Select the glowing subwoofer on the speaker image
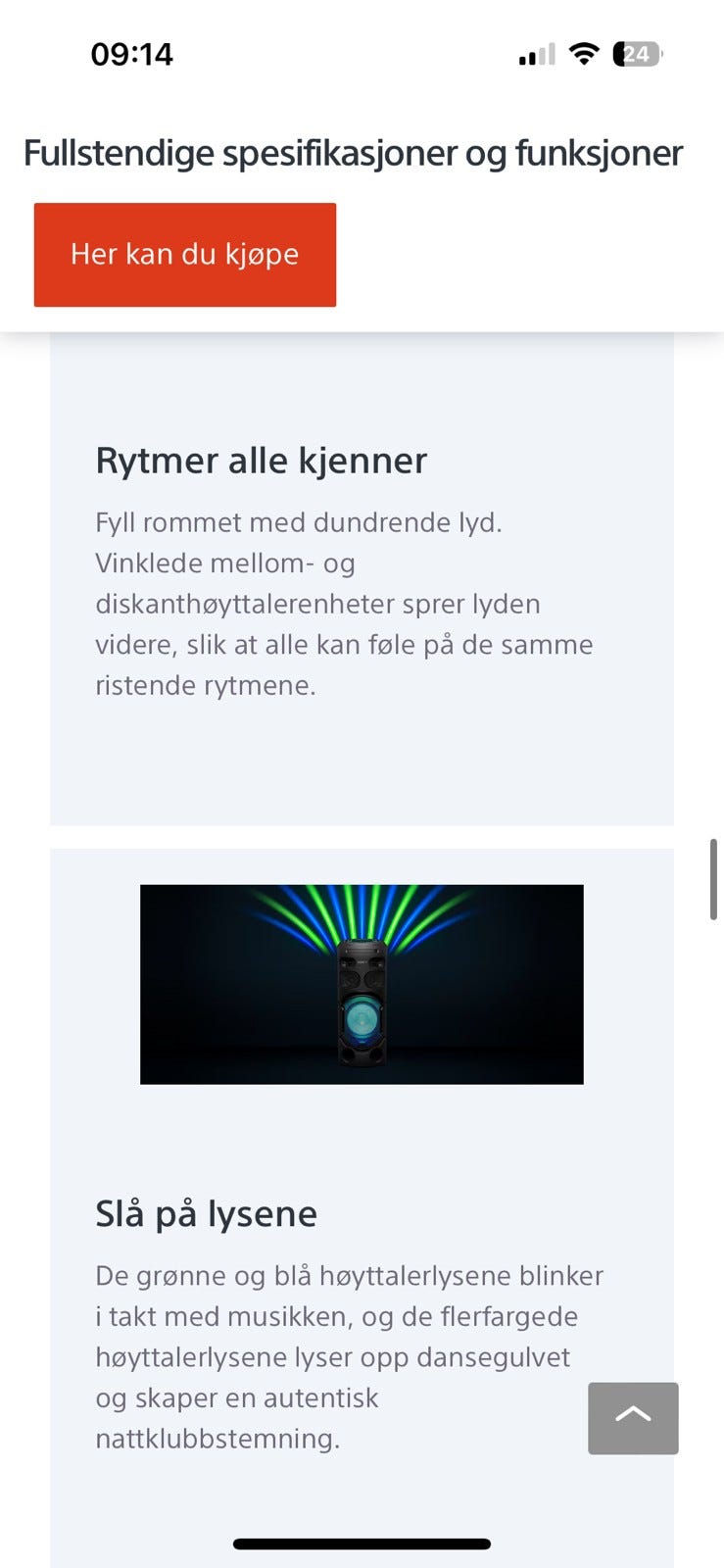Image resolution: width=724 pixels, height=1568 pixels. [x=362, y=1019]
